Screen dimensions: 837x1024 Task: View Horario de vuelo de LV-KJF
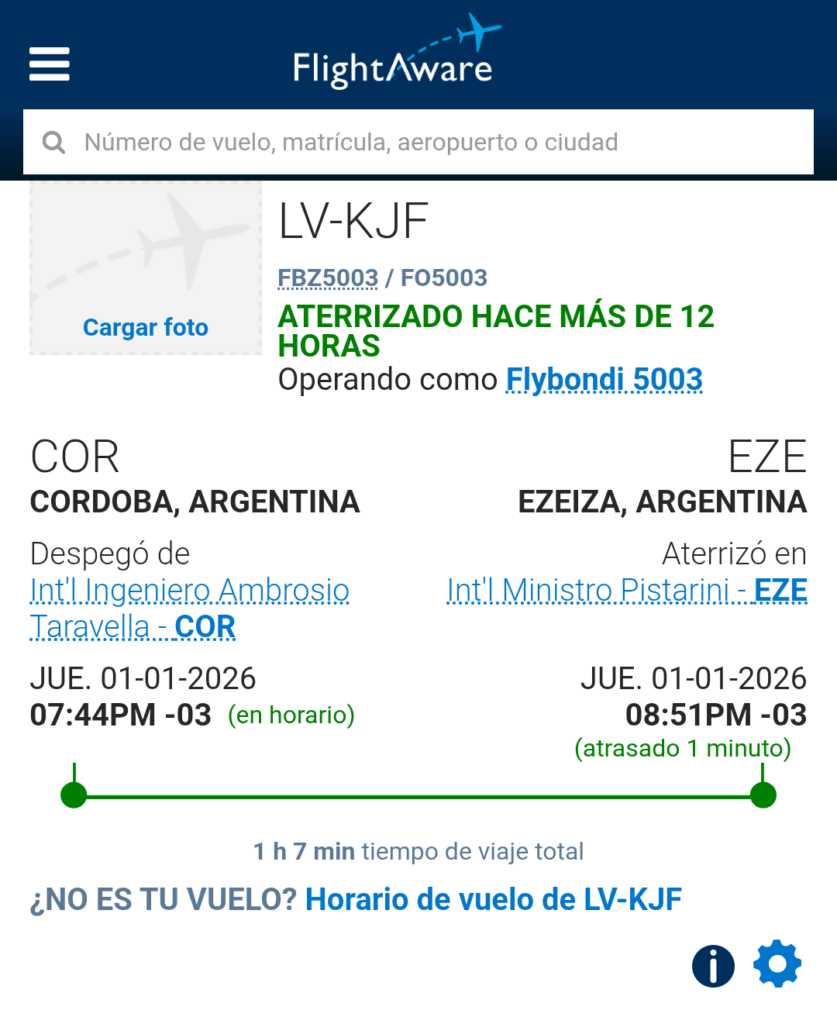493,899
